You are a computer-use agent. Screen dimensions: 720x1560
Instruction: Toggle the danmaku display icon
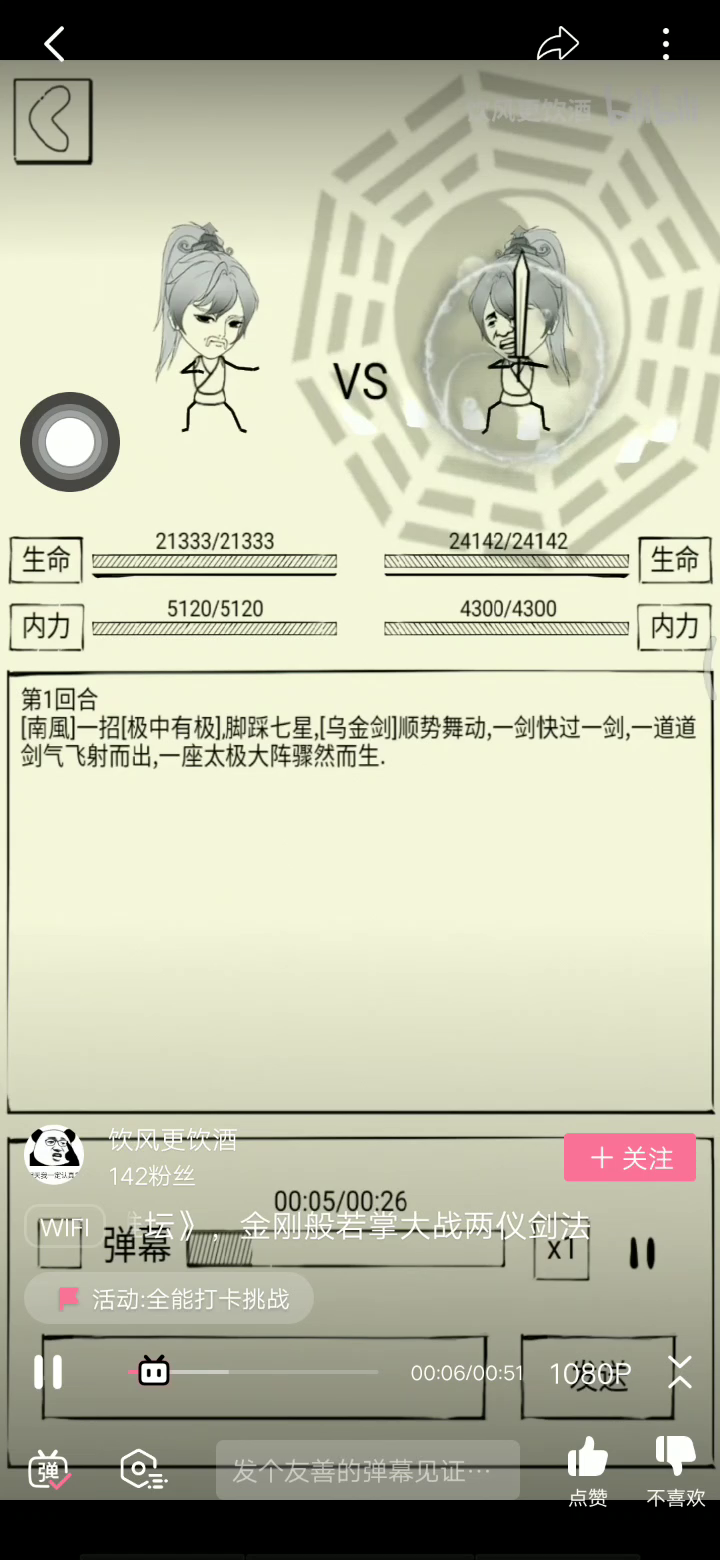[x=48, y=1469]
